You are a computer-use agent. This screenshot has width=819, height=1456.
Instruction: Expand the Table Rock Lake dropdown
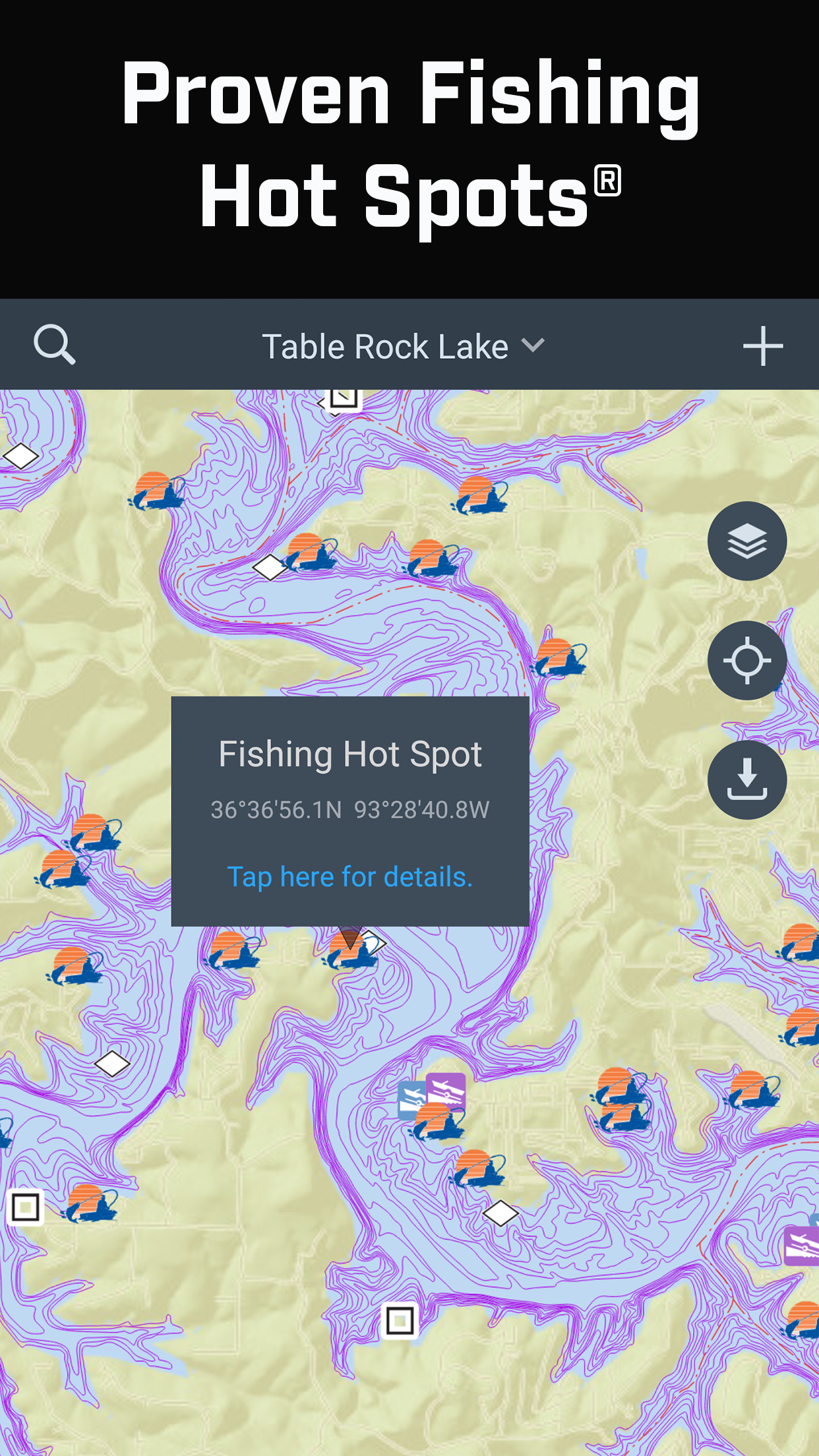tap(403, 346)
